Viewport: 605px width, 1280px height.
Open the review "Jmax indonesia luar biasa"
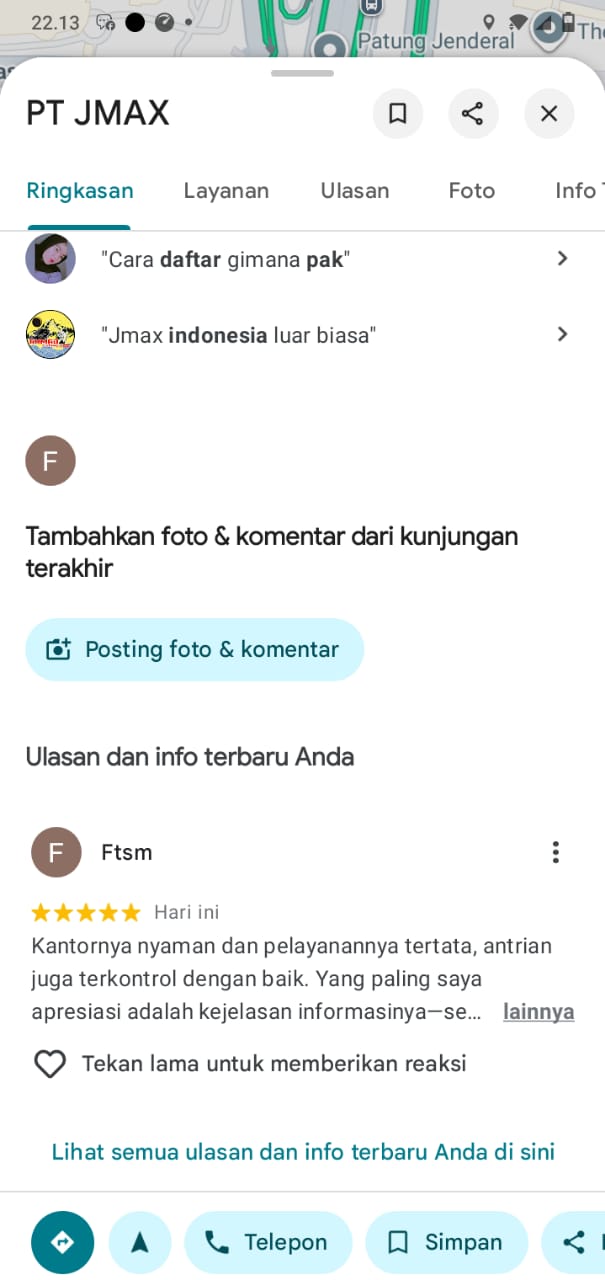pyautogui.click(x=300, y=334)
